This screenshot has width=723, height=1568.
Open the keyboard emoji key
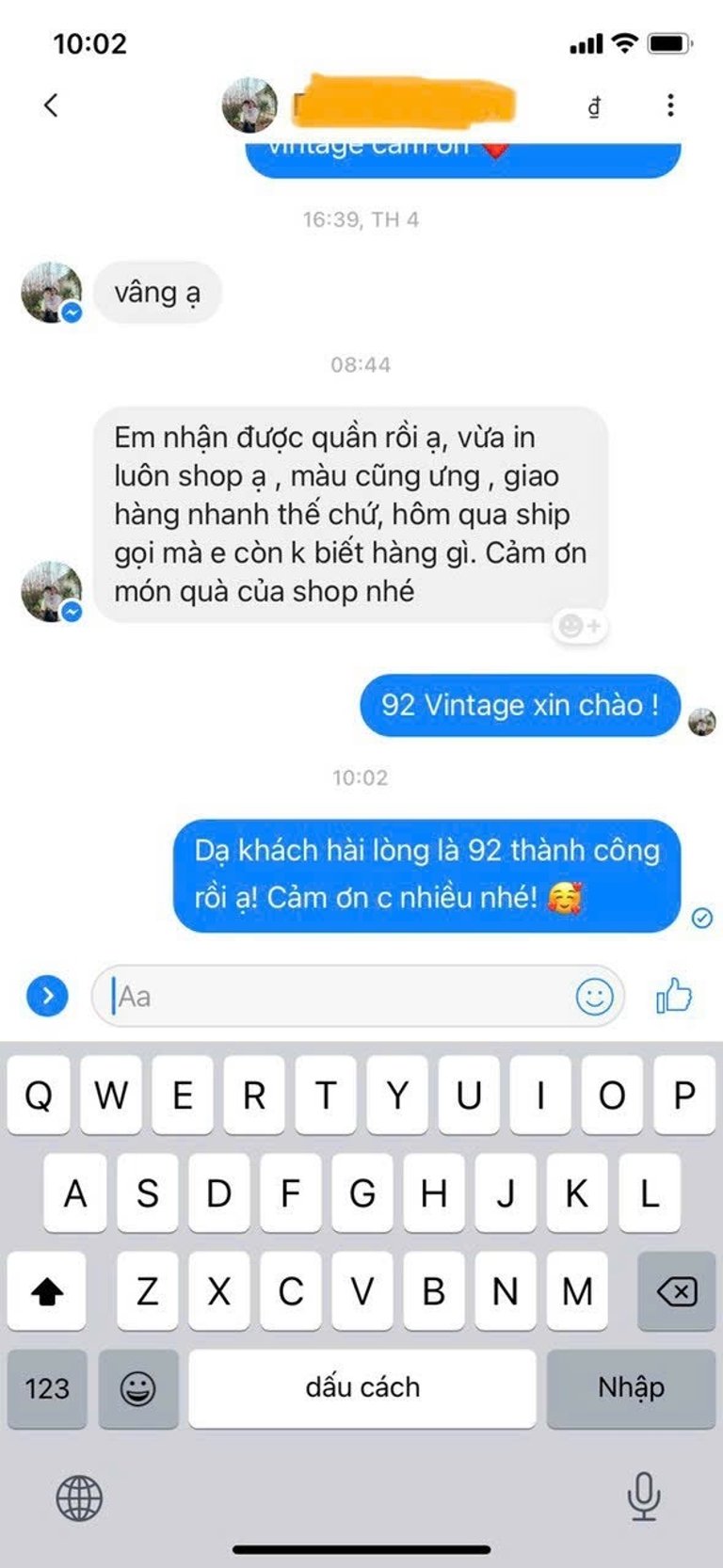pos(138,1388)
